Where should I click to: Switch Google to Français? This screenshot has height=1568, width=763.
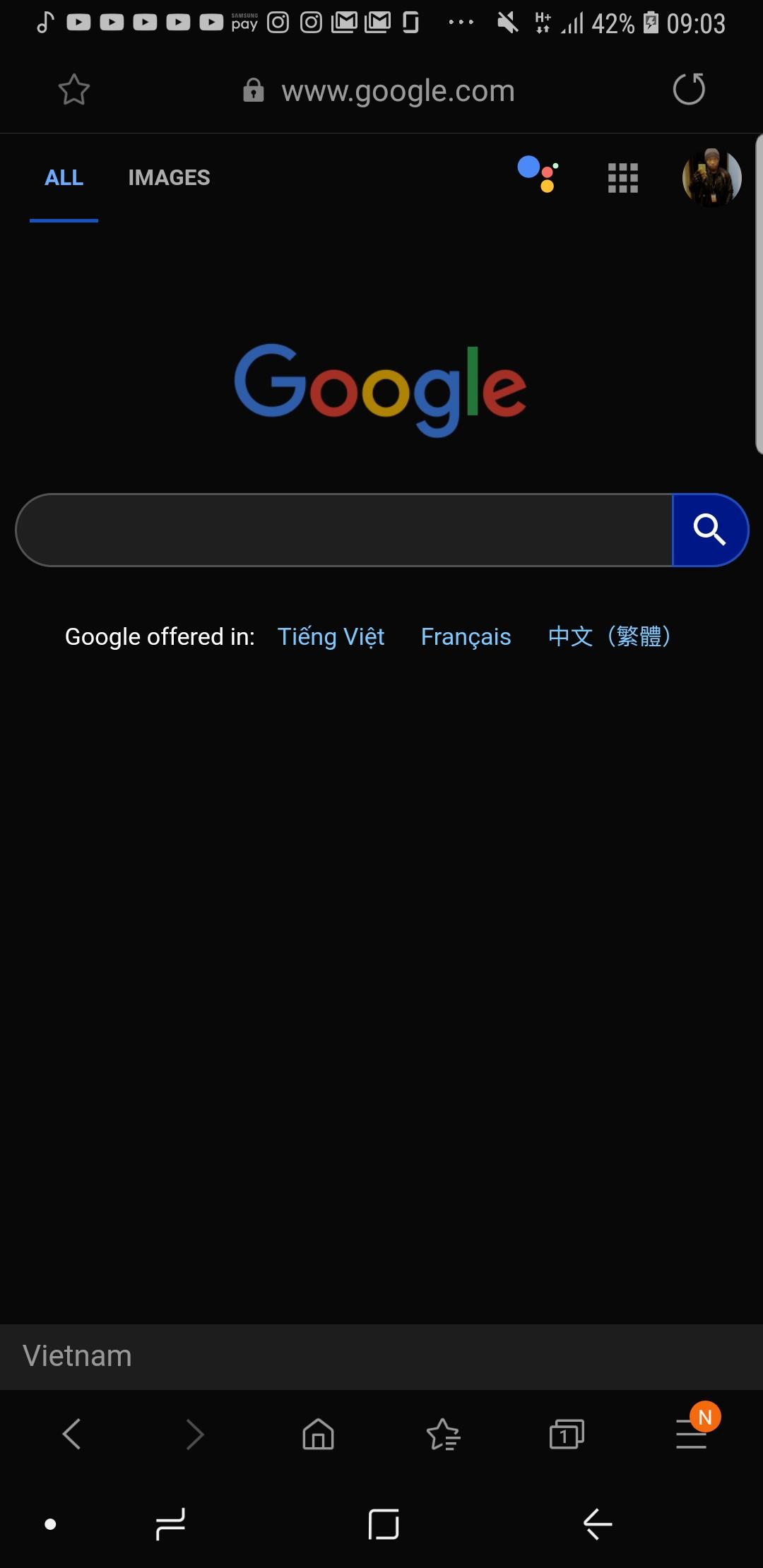point(466,636)
